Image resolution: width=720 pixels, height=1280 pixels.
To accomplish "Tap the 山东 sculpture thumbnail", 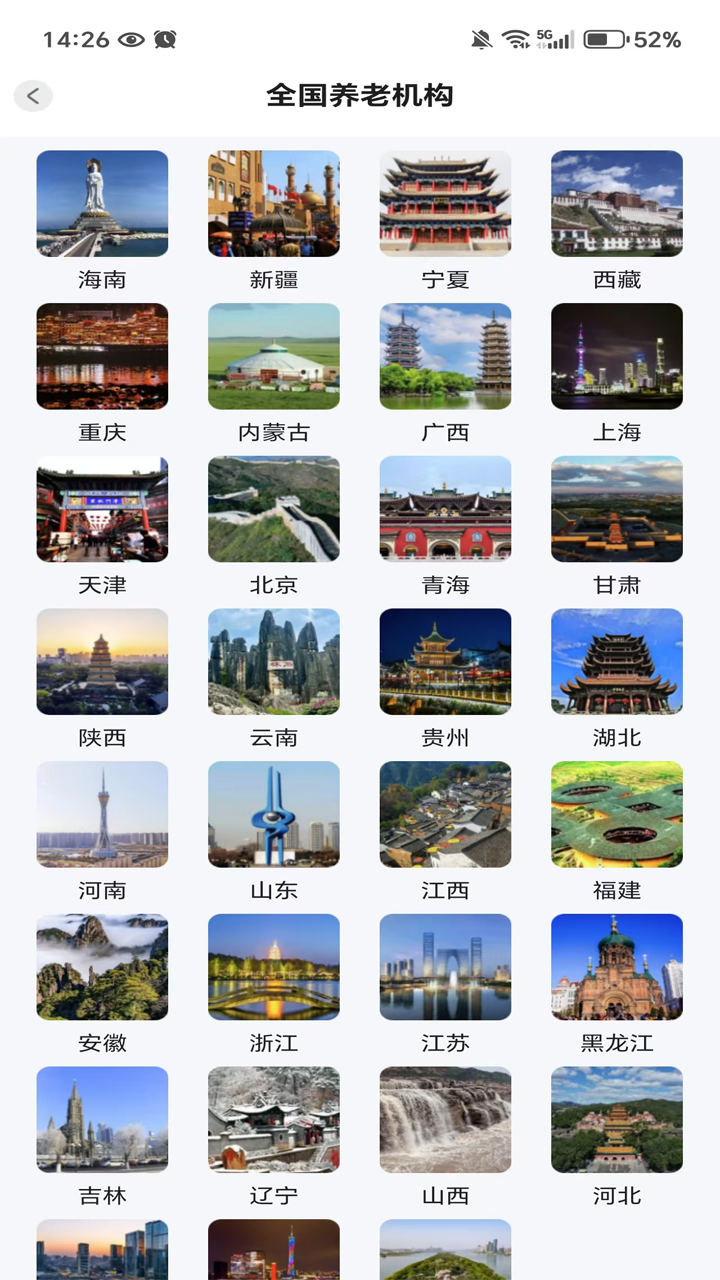I will (x=273, y=814).
